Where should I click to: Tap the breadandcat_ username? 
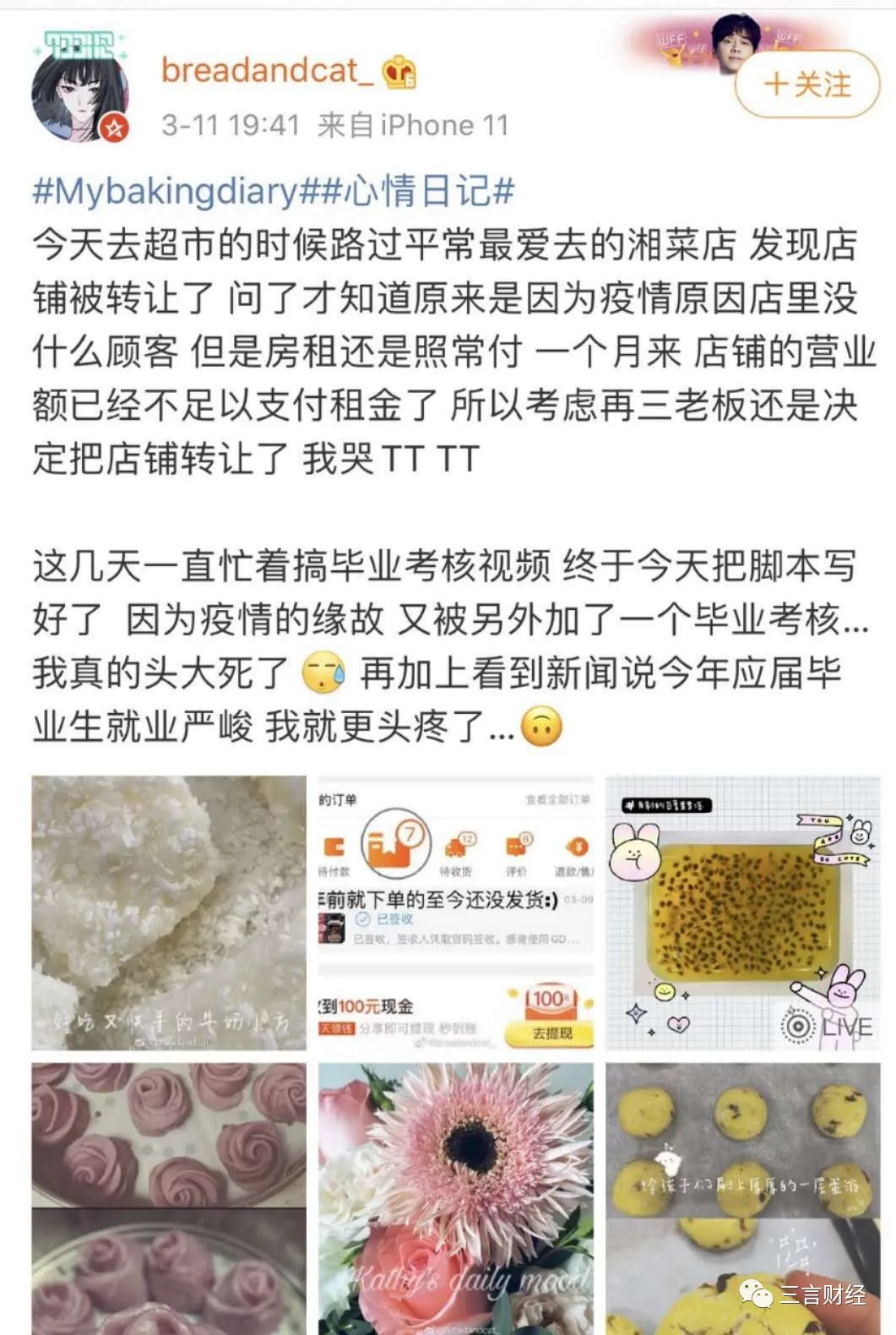point(267,71)
